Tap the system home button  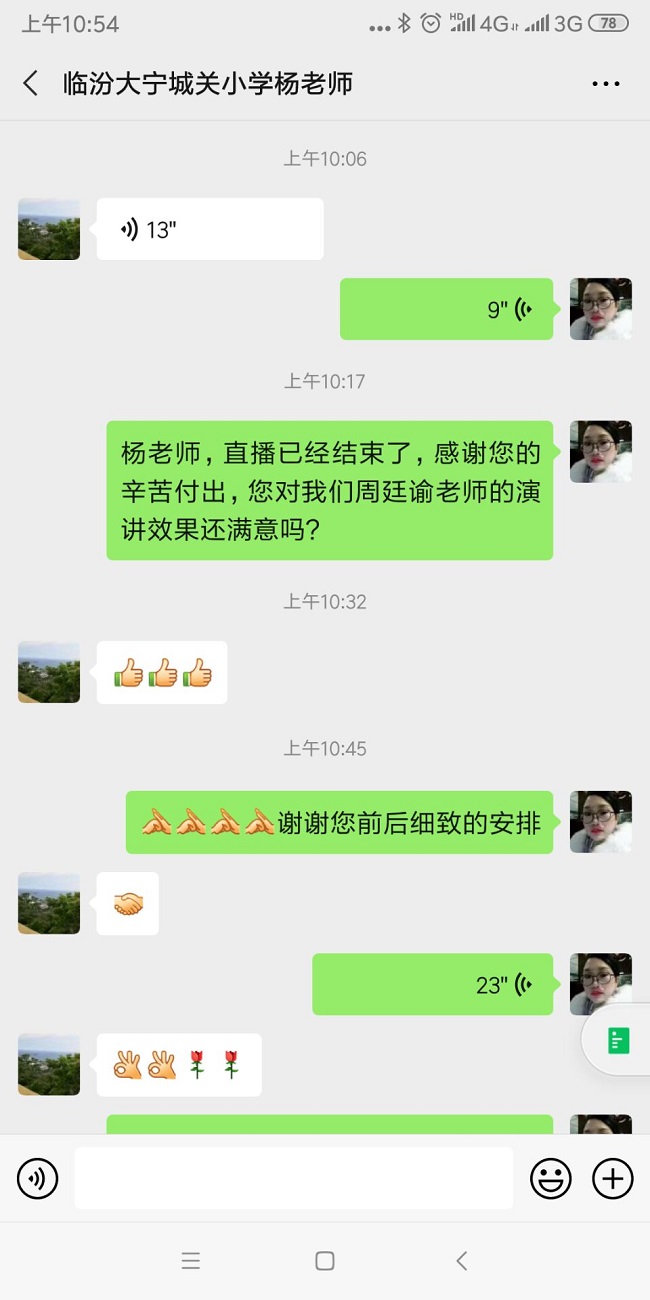pos(325,1261)
